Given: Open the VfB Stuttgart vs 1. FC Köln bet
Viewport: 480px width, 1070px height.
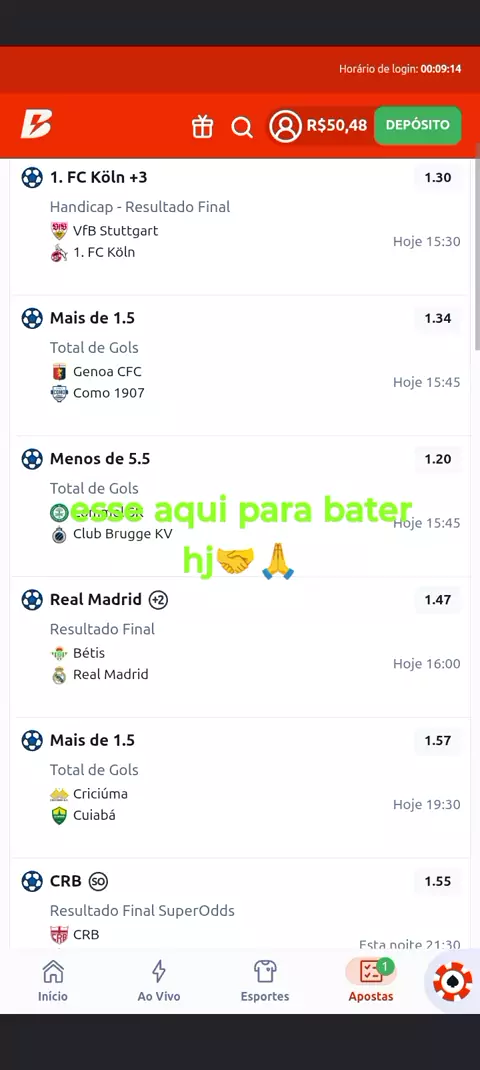Looking at the screenshot, I should coord(240,225).
